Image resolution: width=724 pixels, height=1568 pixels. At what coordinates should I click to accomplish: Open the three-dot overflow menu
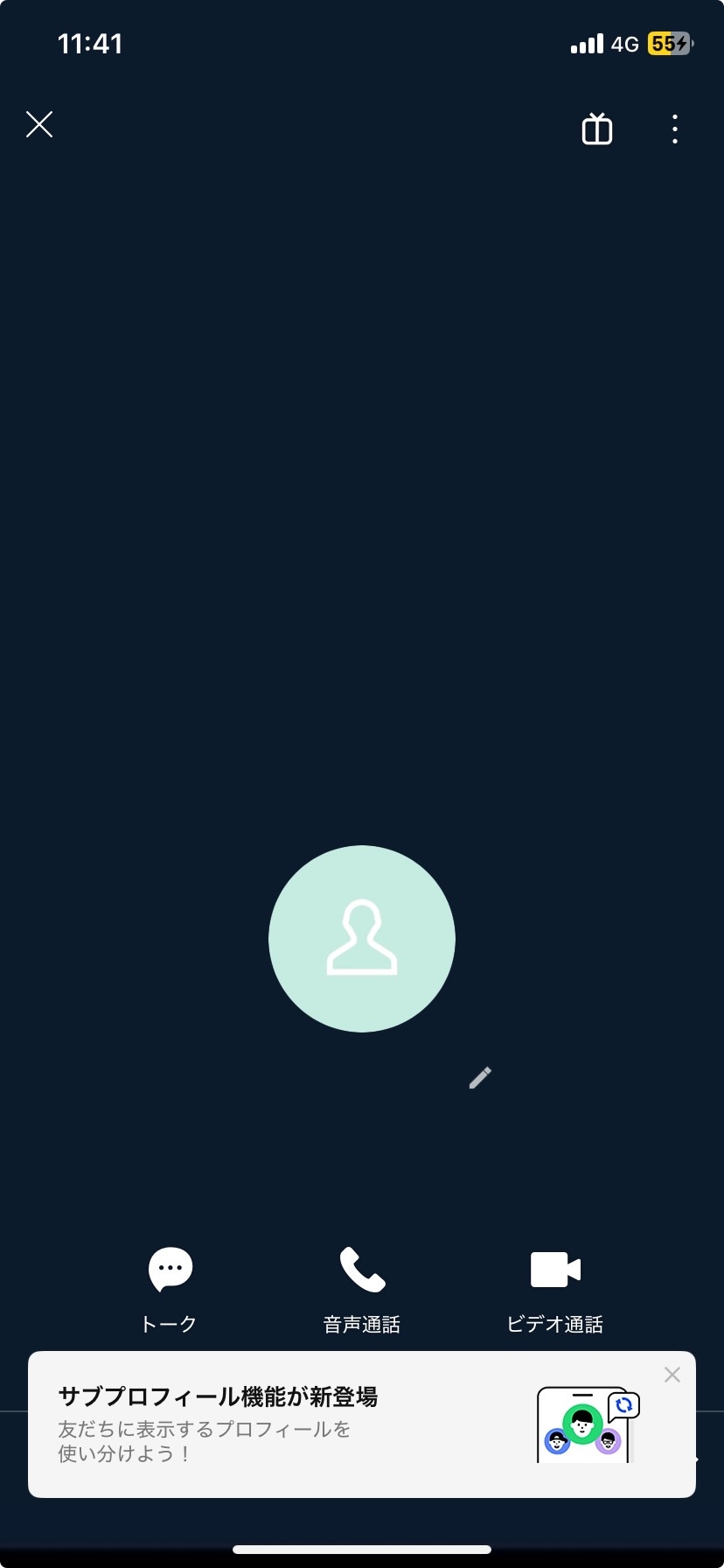pos(674,129)
